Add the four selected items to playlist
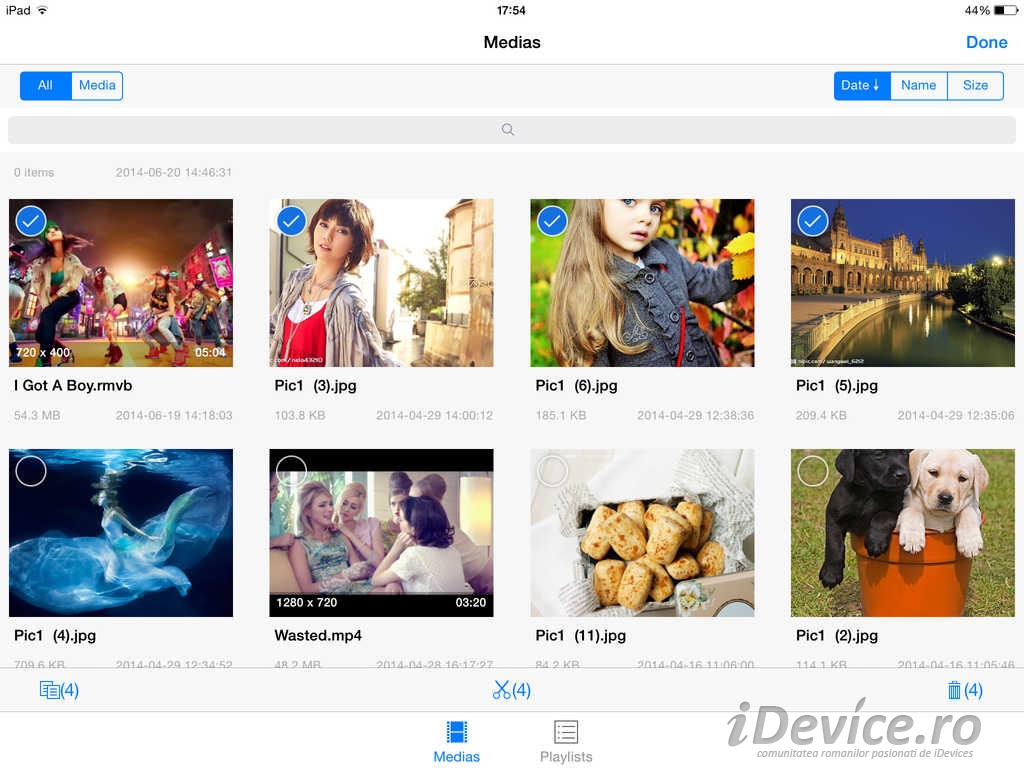 click(x=59, y=690)
